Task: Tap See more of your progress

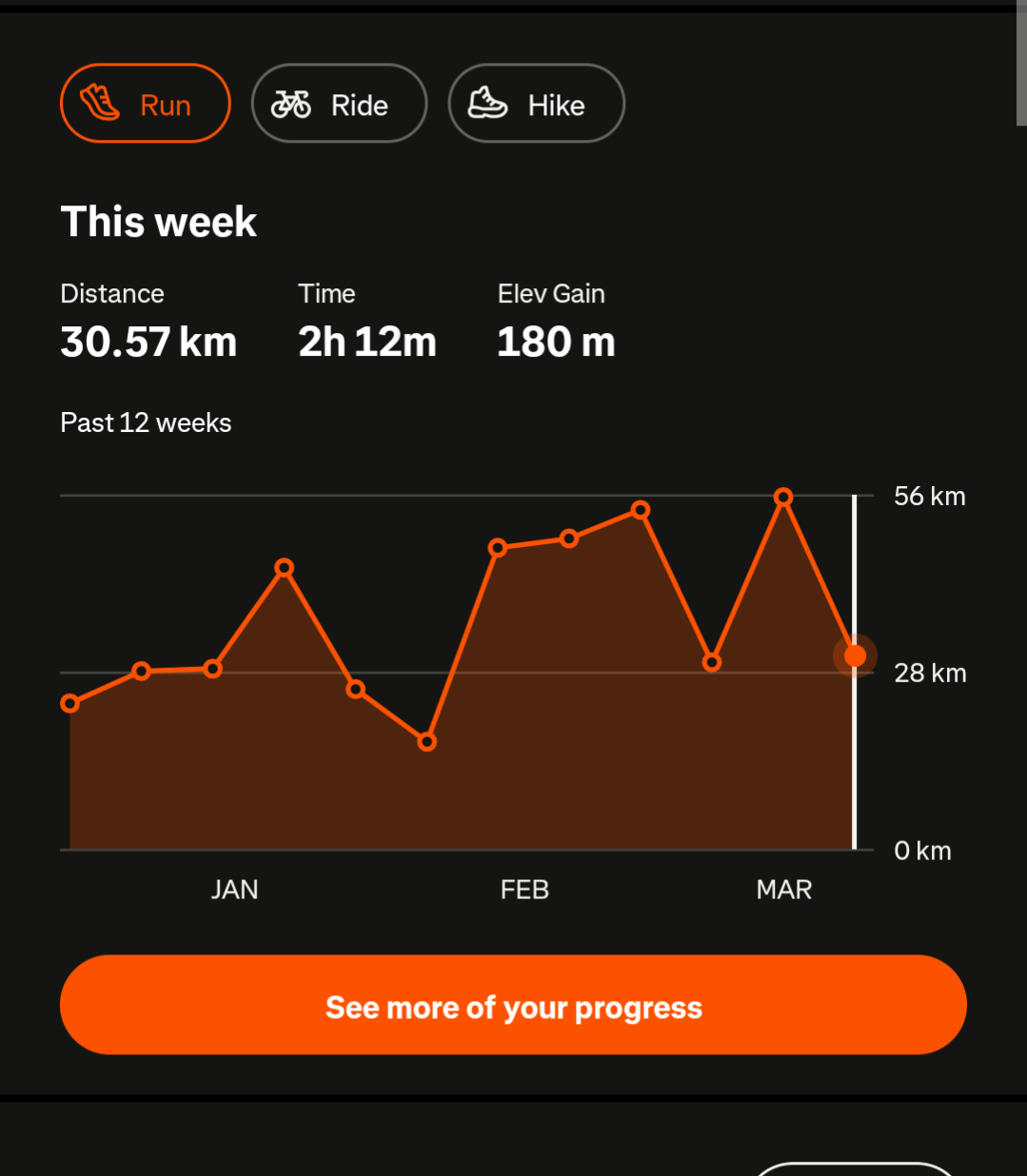Action: point(513,1005)
